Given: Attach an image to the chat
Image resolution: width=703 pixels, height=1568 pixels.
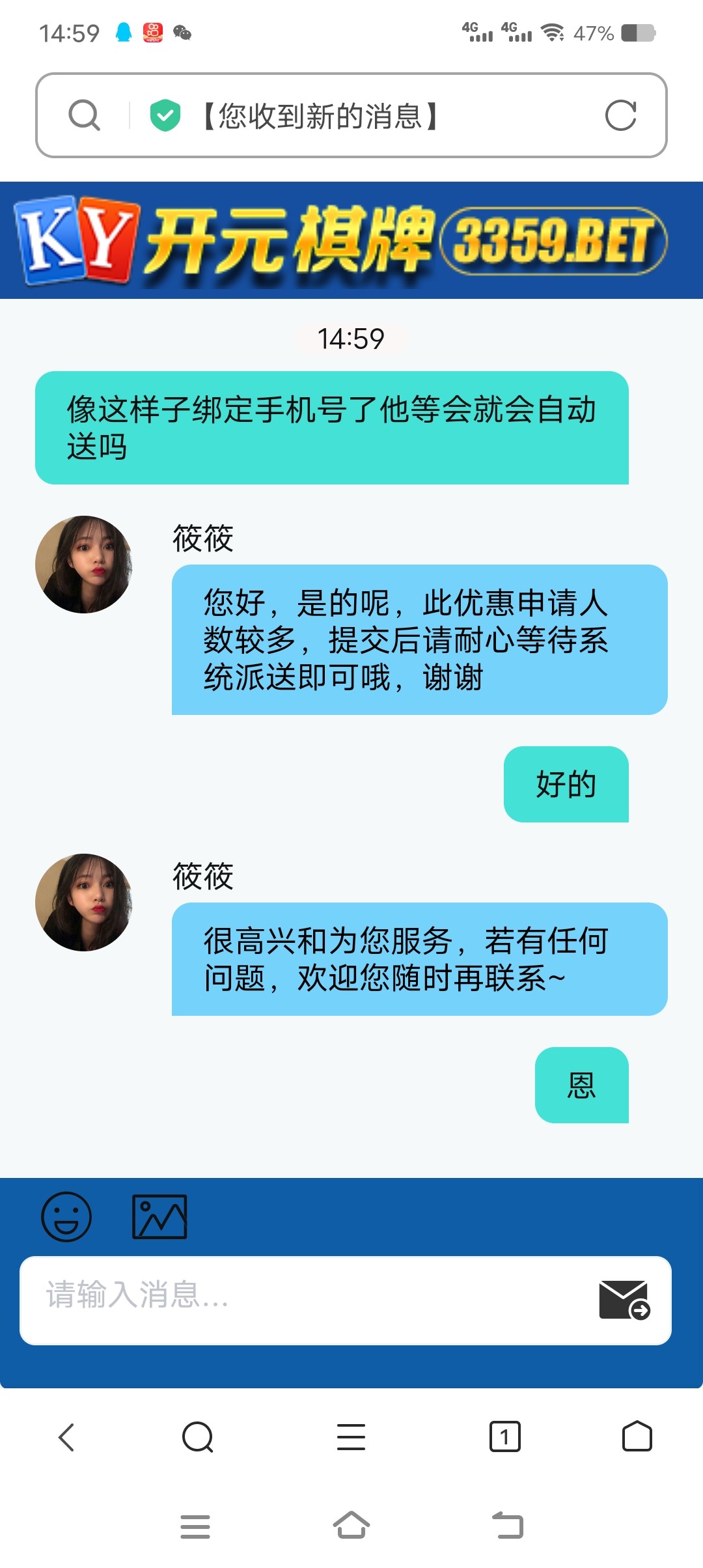Looking at the screenshot, I should pyautogui.click(x=159, y=1216).
